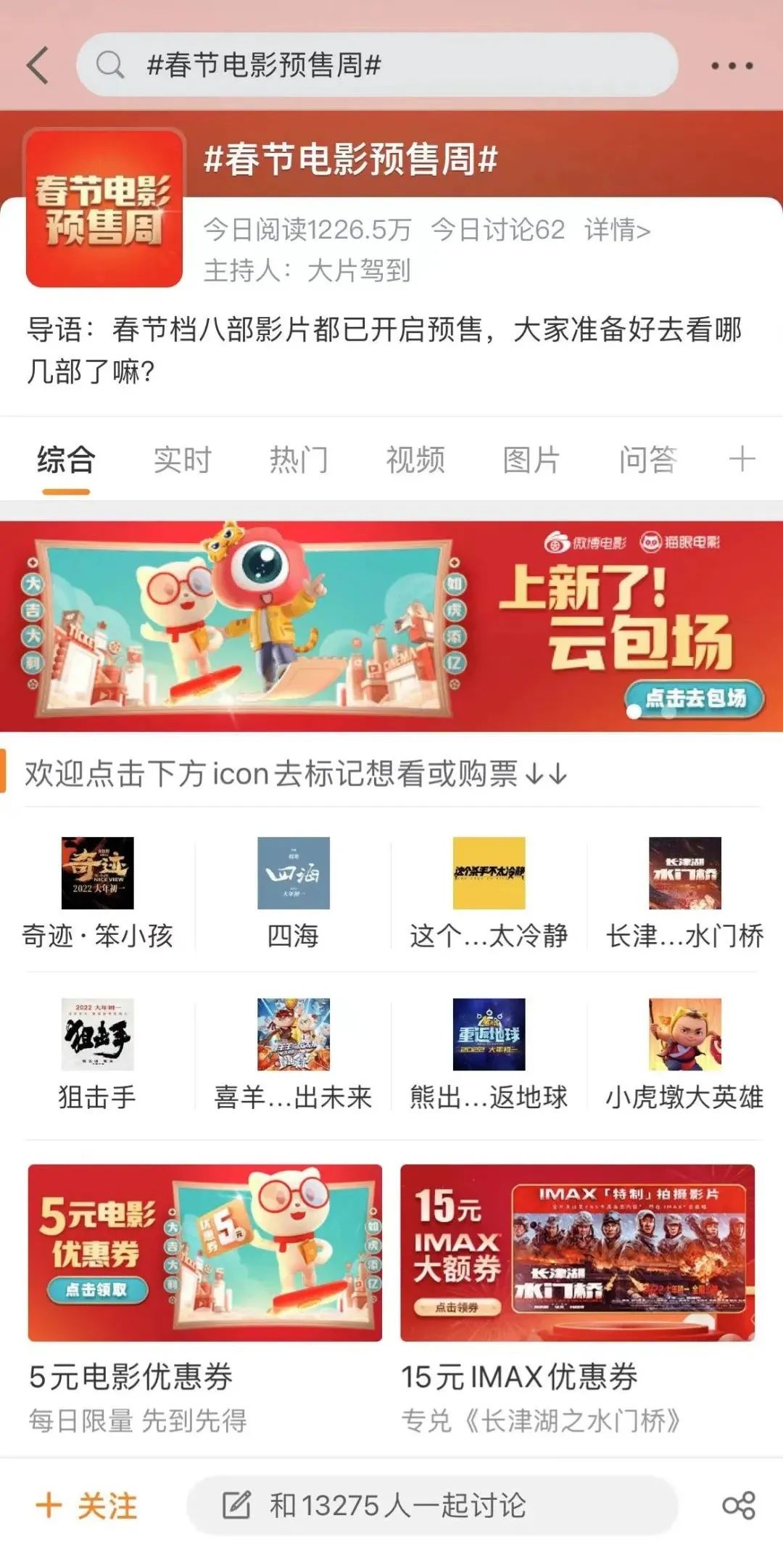Switch to the 实时 tab
Screen dimensions: 783x1568
[x=181, y=458]
